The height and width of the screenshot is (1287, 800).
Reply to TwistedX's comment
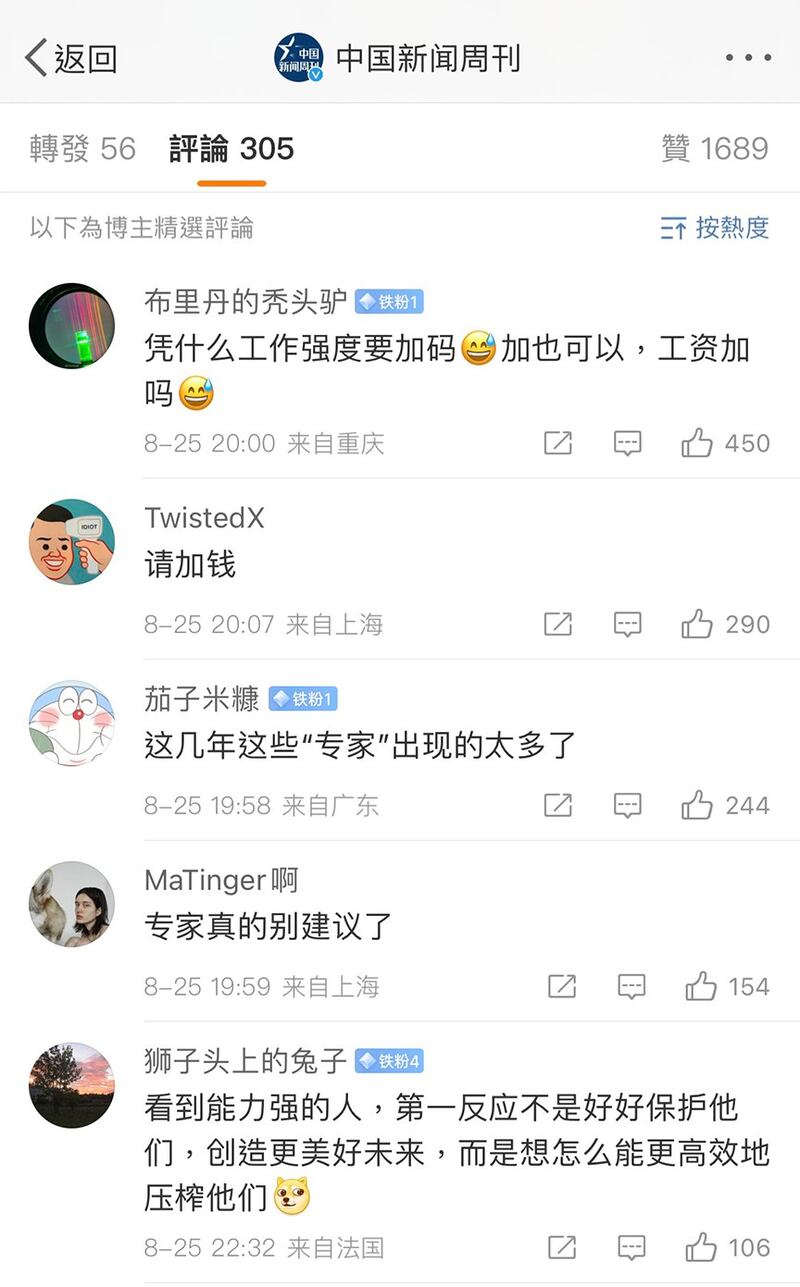(627, 624)
